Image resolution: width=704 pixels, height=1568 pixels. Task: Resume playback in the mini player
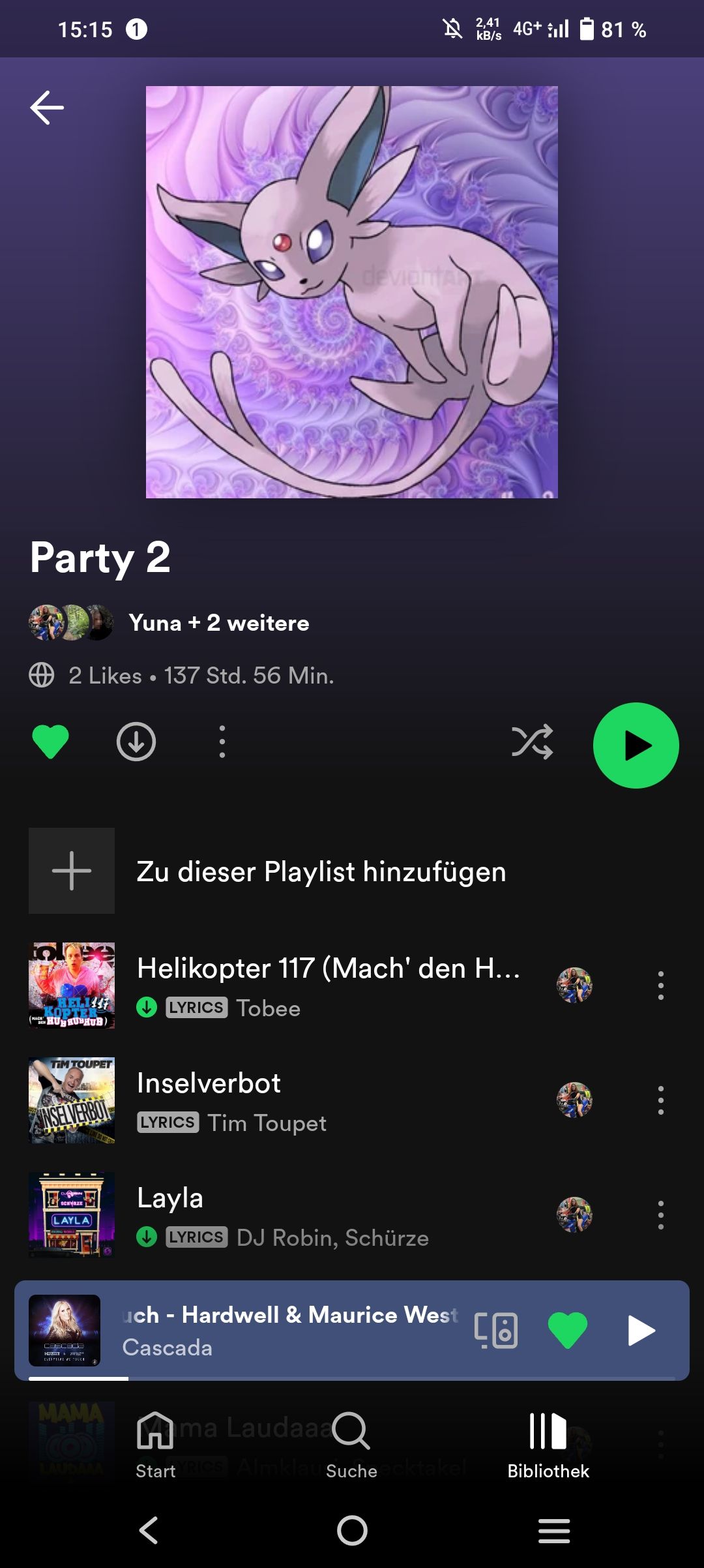[641, 1331]
